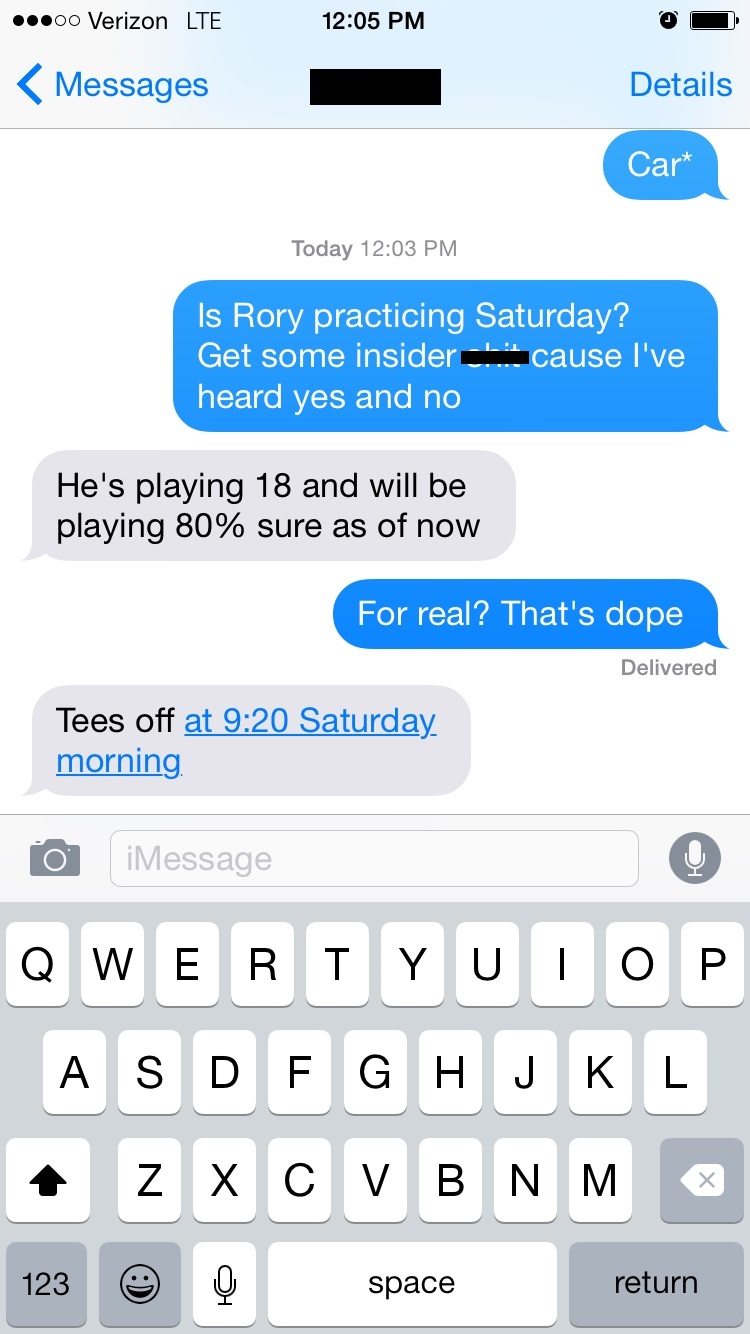
Task: Tap the backspace key
Action: [x=702, y=1181]
